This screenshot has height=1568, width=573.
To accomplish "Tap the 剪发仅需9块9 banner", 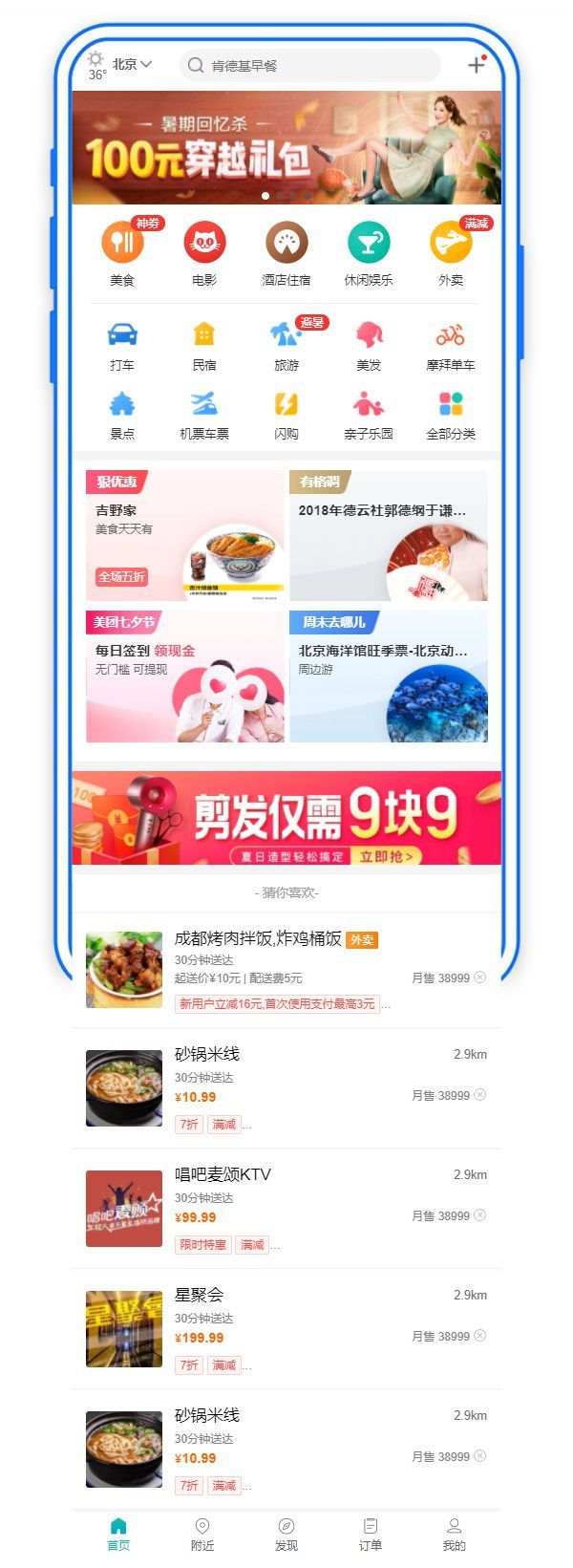I will coord(286,818).
